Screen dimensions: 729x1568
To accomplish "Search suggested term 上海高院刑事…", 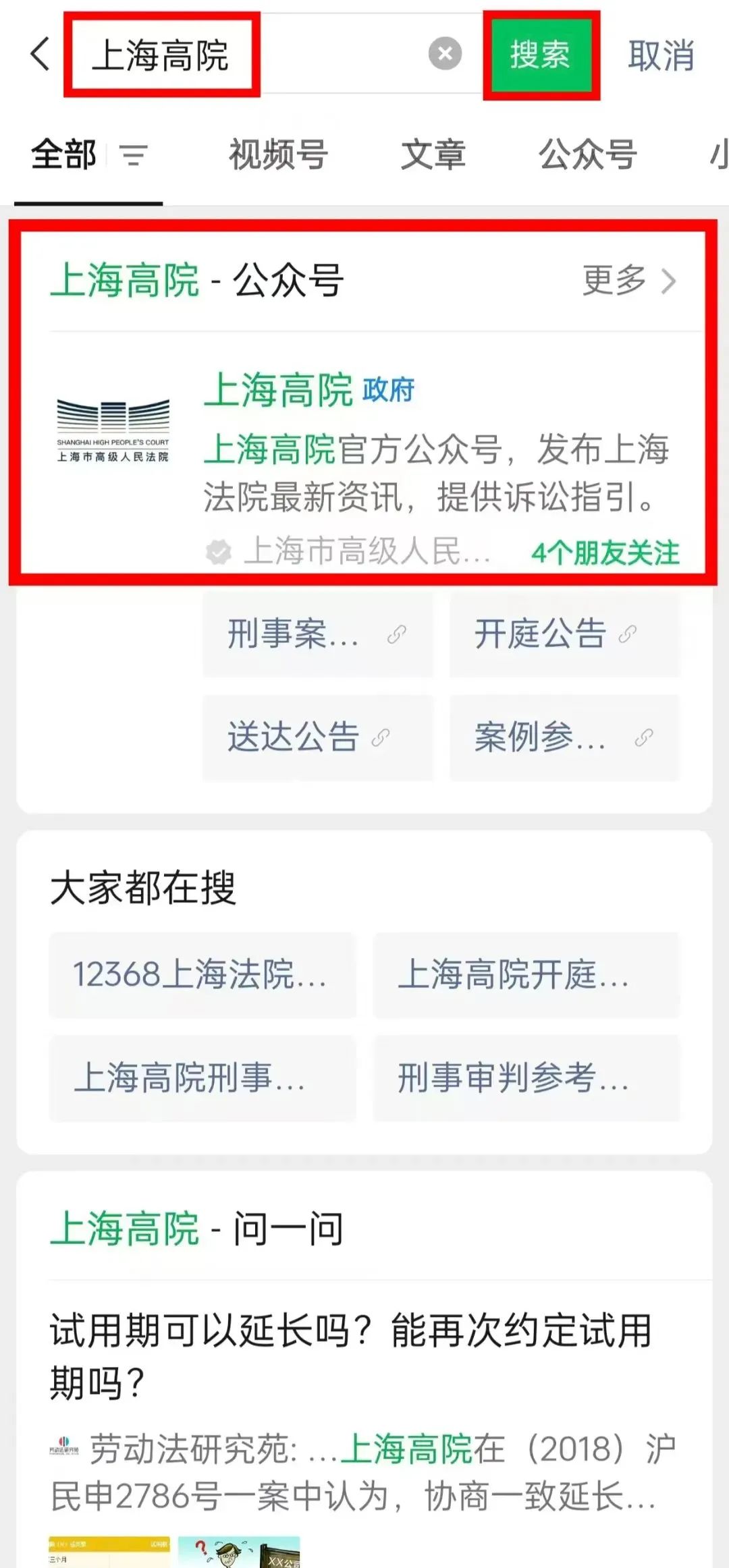I will (x=201, y=1077).
